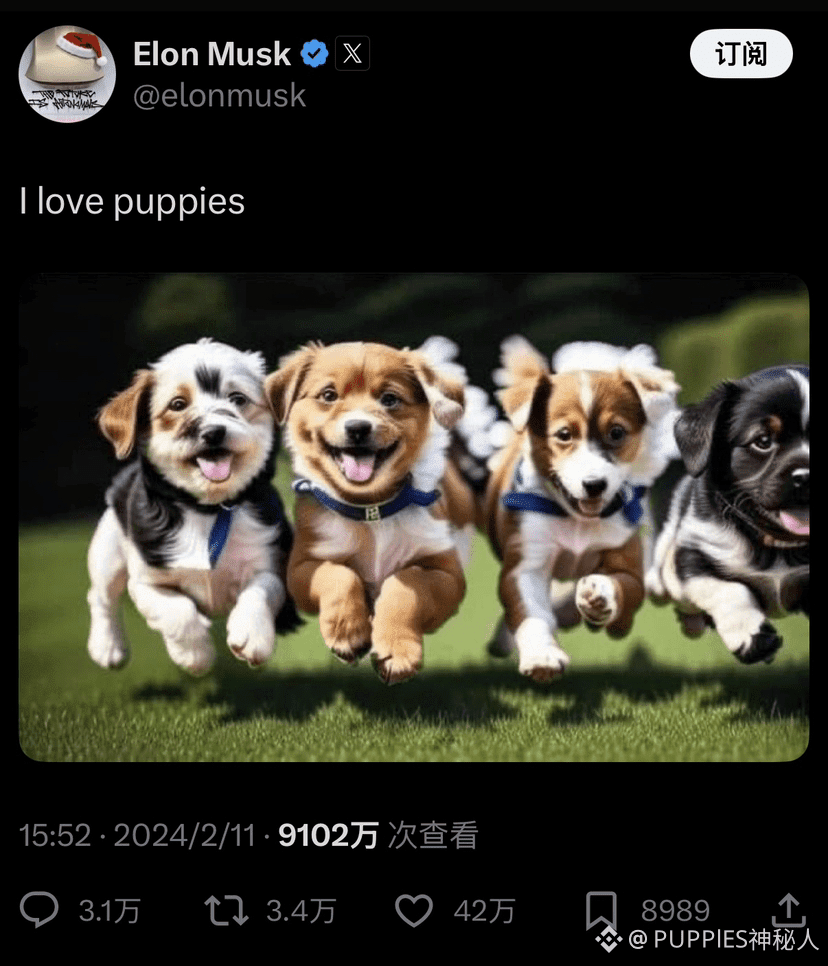The width and height of the screenshot is (828, 966).
Task: Bookmark this post
Action: click(601, 910)
